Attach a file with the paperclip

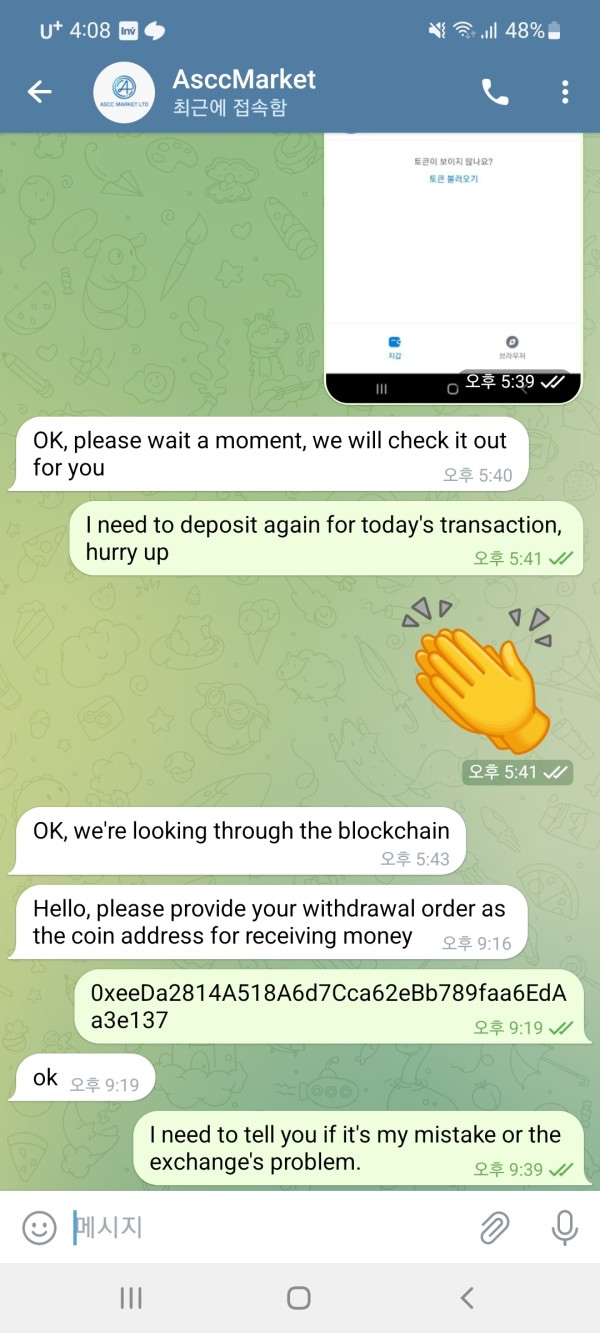click(495, 1227)
